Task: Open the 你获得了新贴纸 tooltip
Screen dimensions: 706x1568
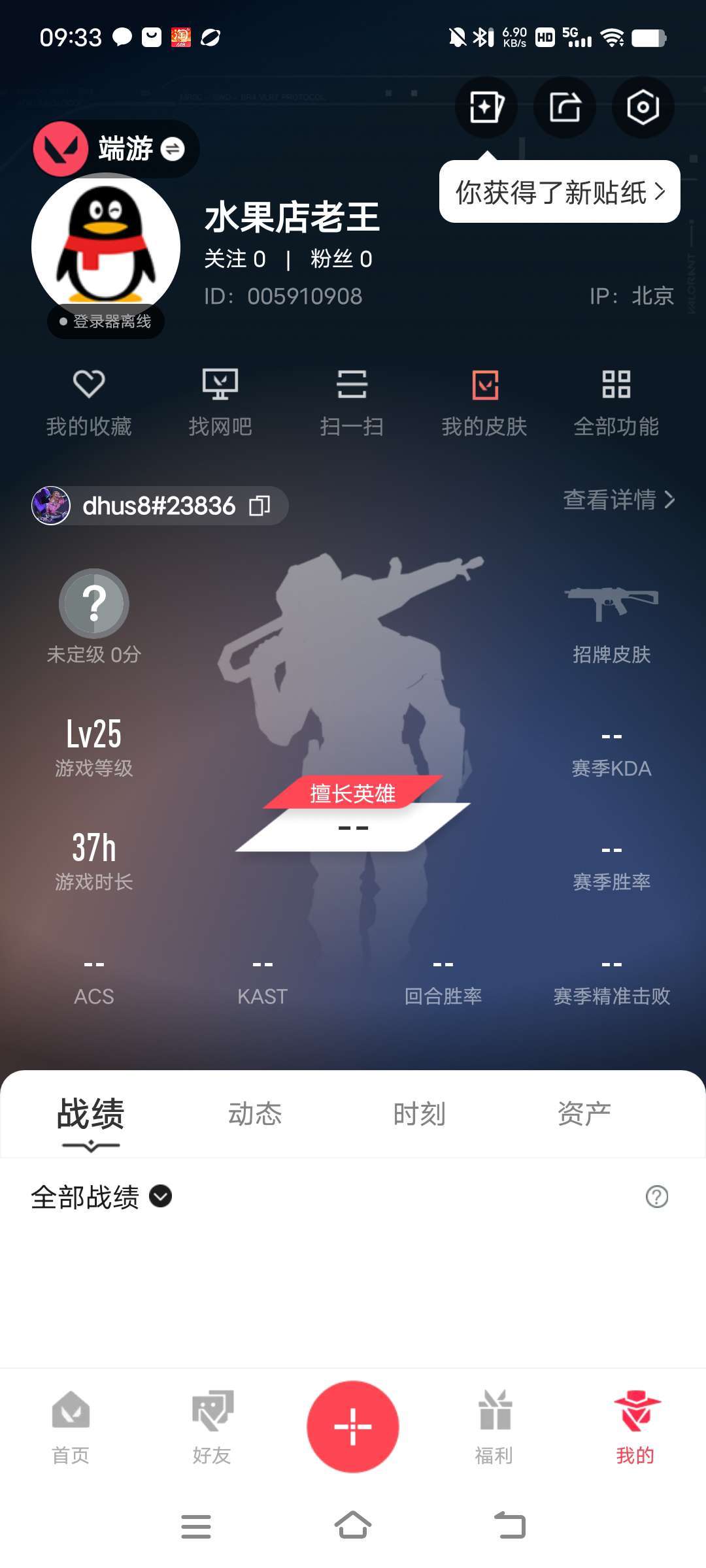Action: point(560,192)
